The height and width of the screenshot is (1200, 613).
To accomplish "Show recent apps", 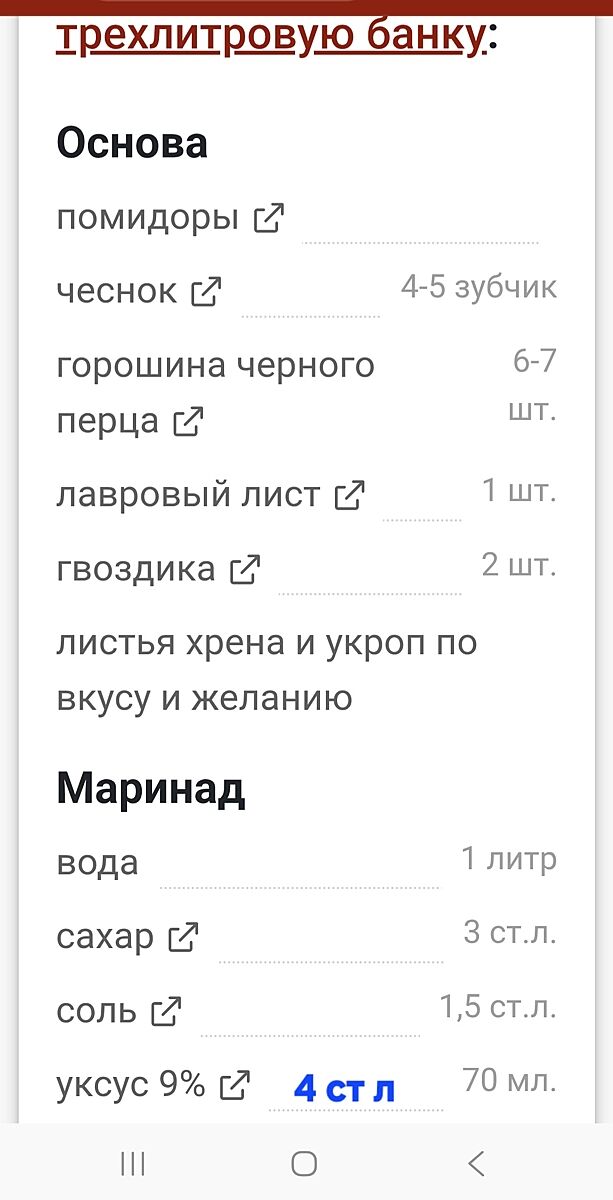I will point(133,1163).
